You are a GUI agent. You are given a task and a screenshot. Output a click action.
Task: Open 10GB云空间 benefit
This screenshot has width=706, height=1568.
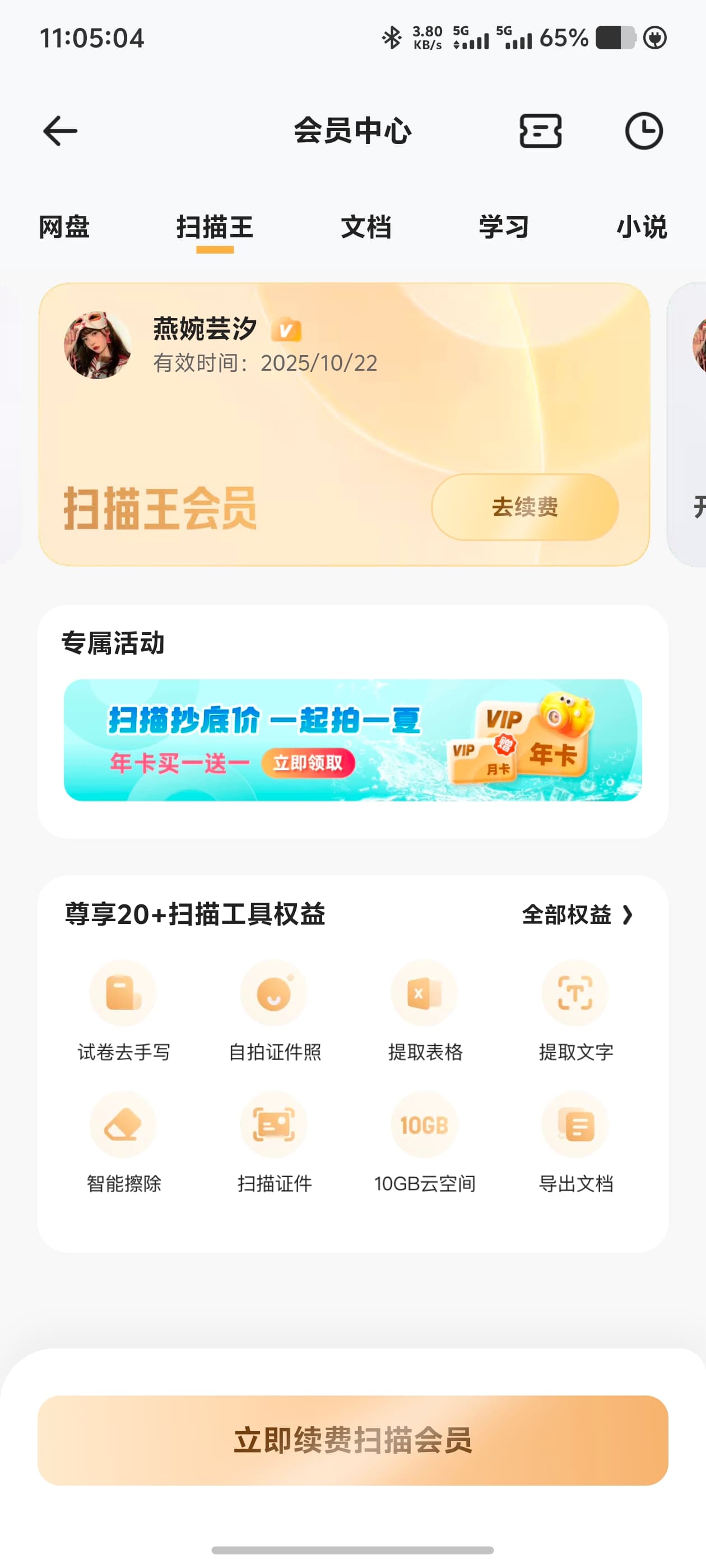pyautogui.click(x=425, y=1143)
